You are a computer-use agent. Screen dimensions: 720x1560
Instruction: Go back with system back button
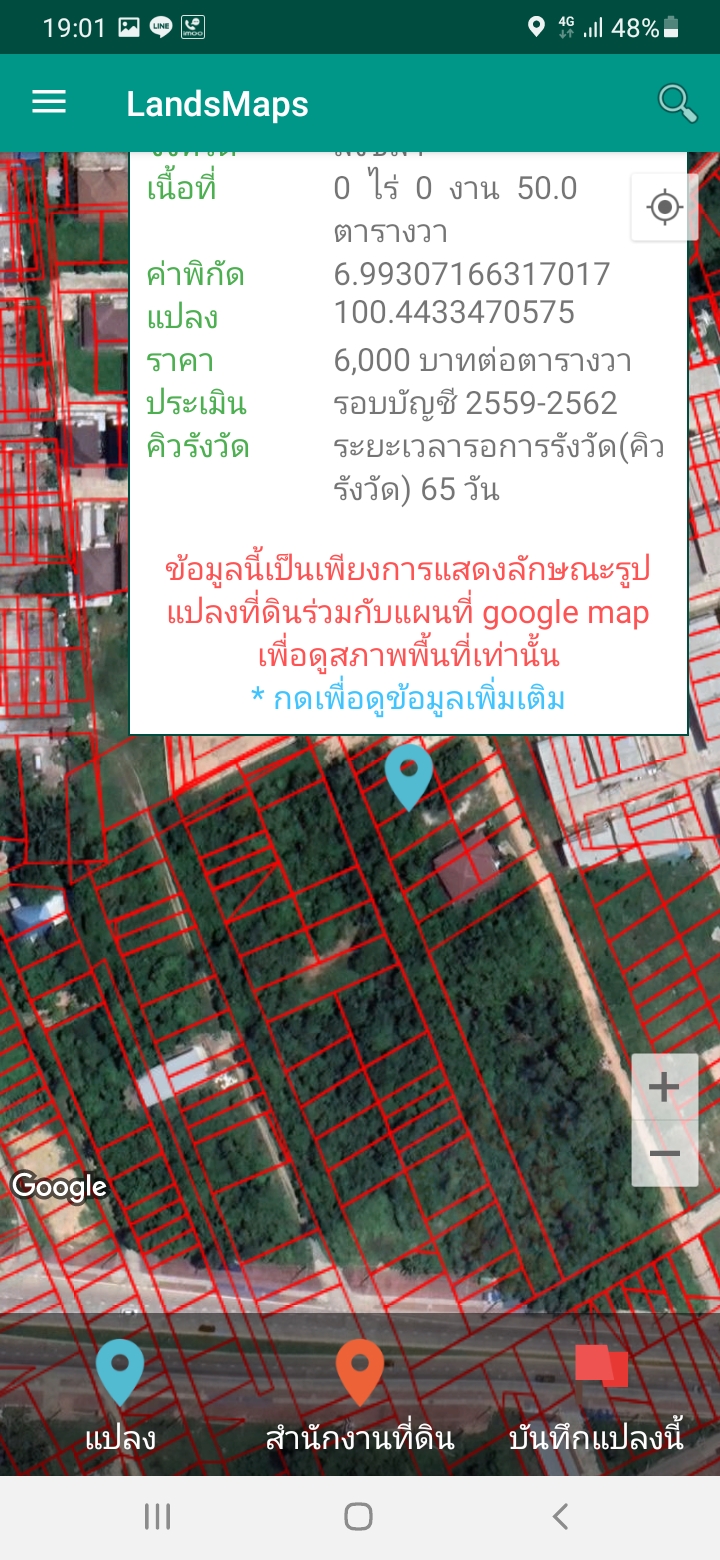coord(560,1516)
